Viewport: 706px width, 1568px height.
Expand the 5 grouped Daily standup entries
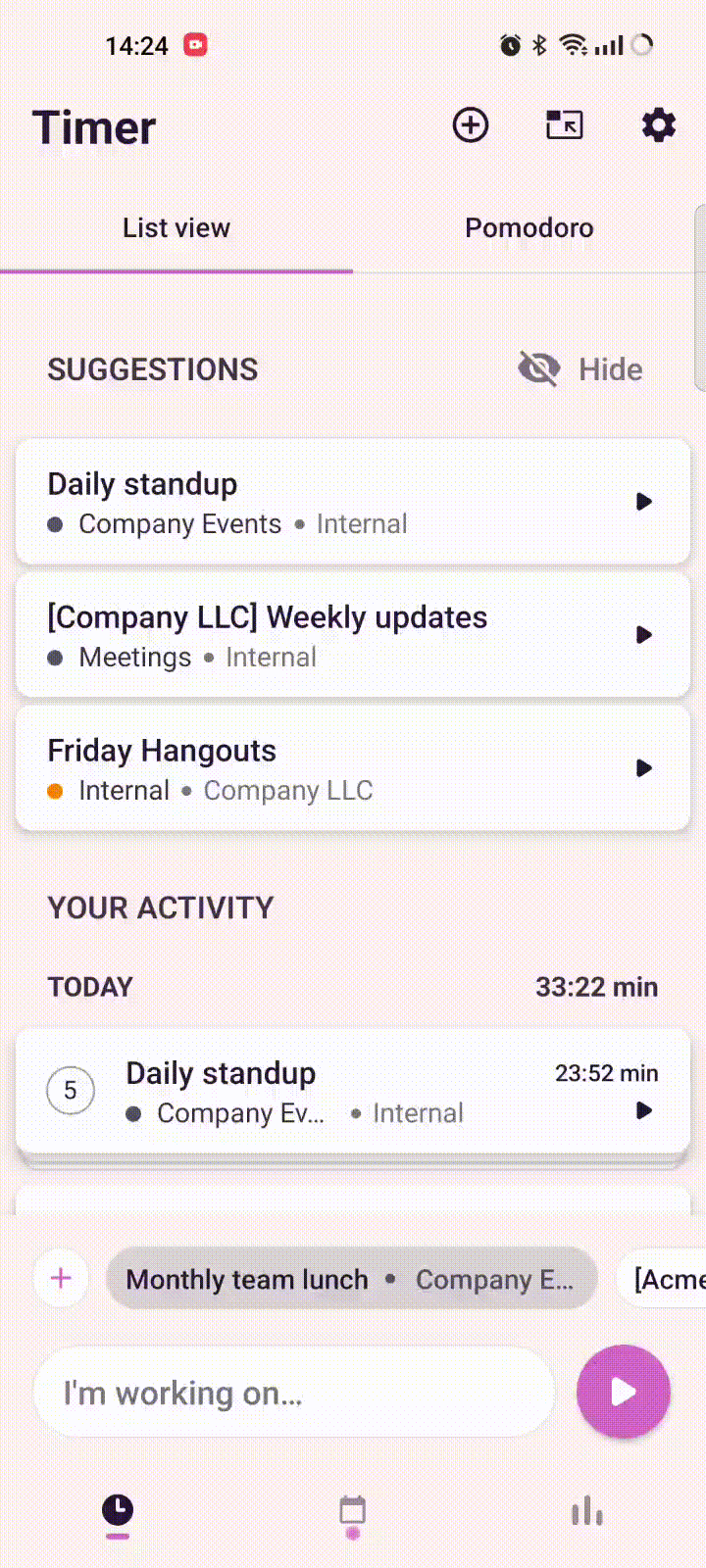pos(71,1091)
